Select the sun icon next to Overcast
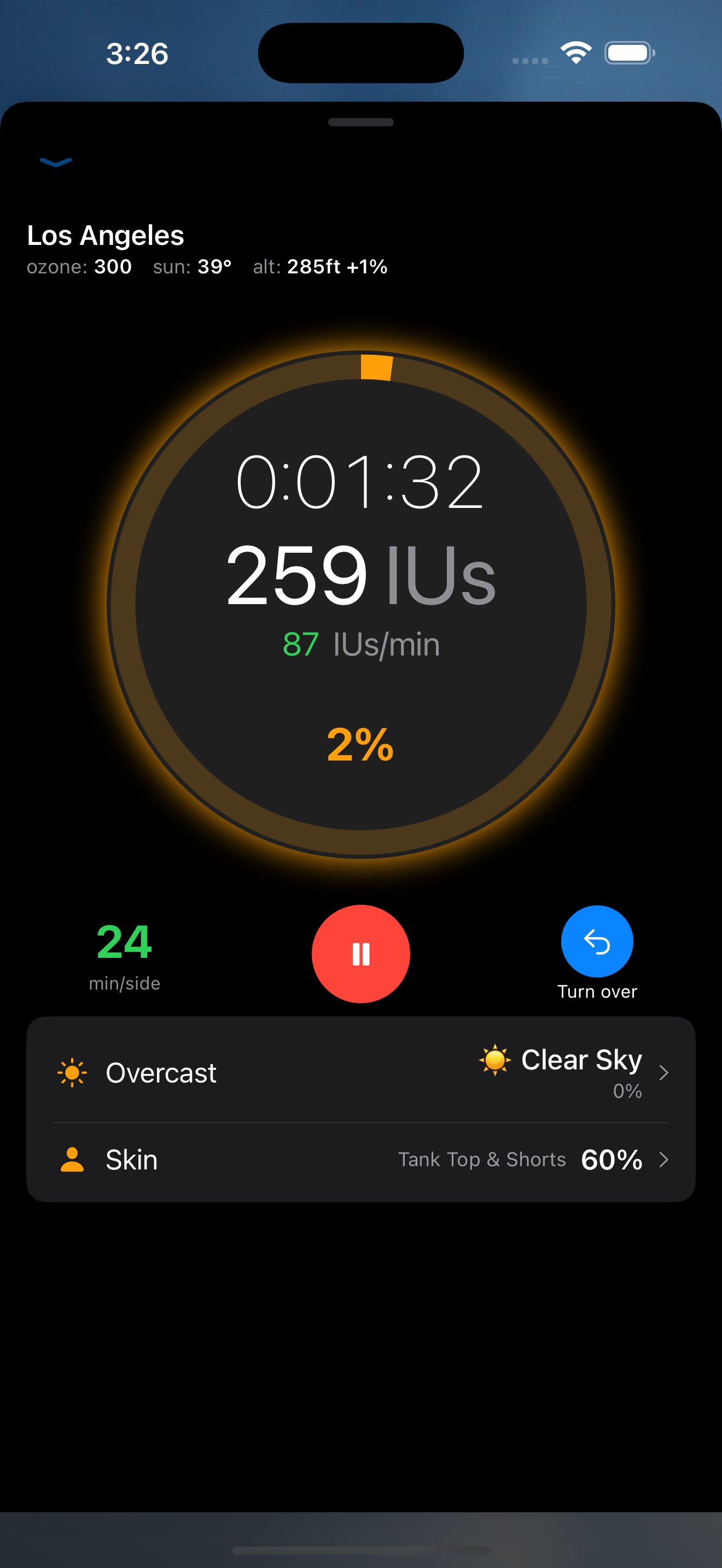 71,1072
